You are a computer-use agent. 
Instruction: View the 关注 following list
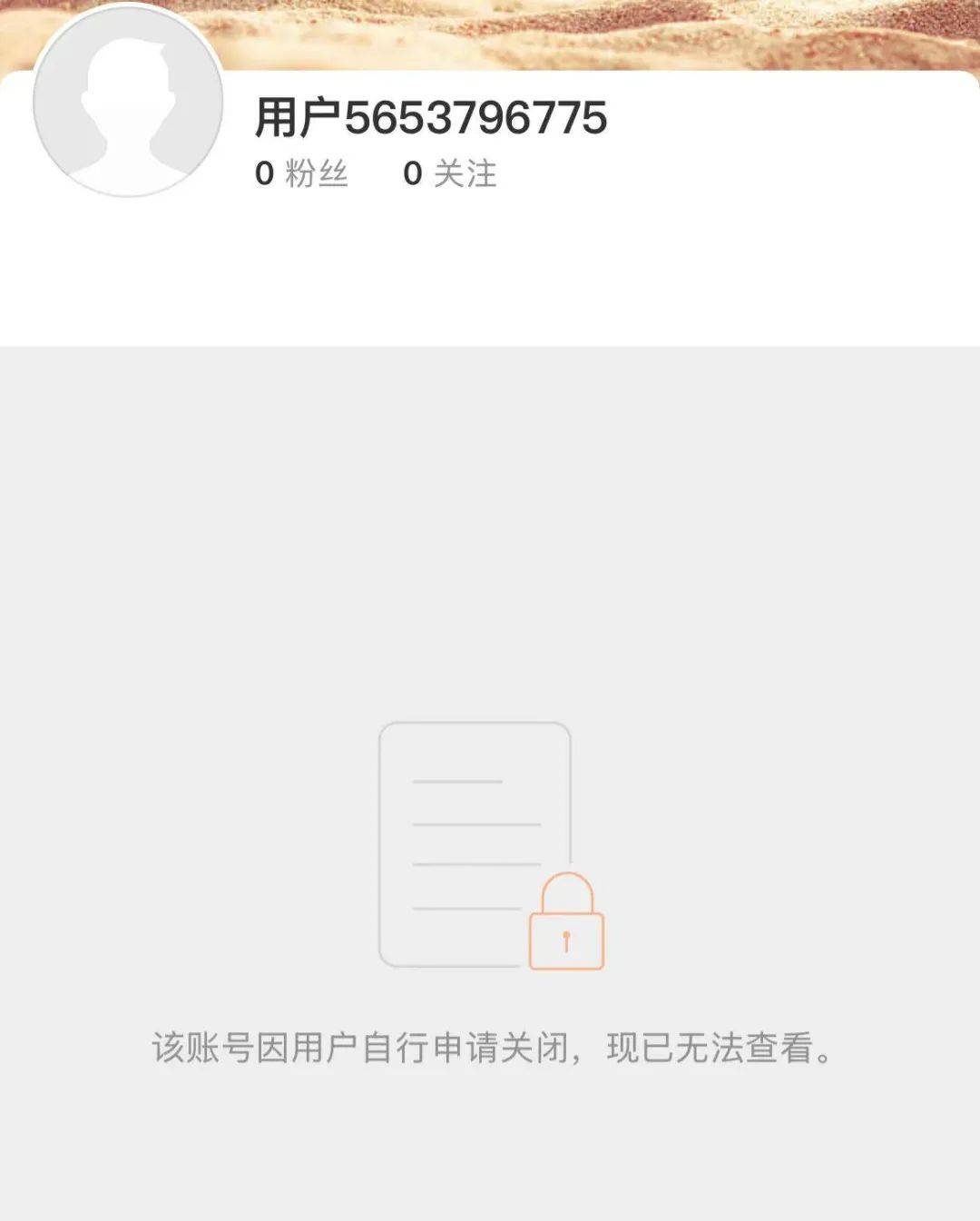tap(450, 172)
